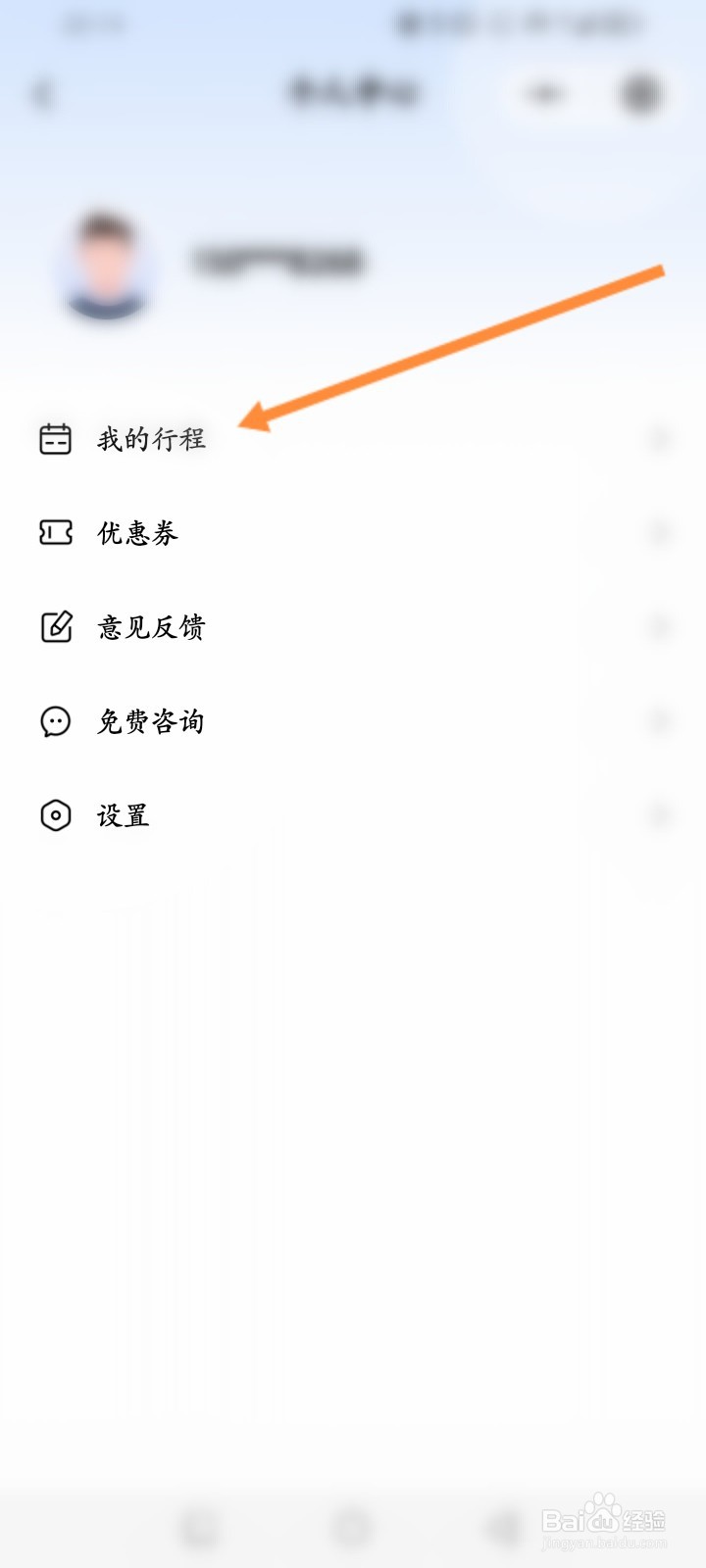
Task: Click the chat bubble icon for 免费咨询
Action: coord(56,721)
